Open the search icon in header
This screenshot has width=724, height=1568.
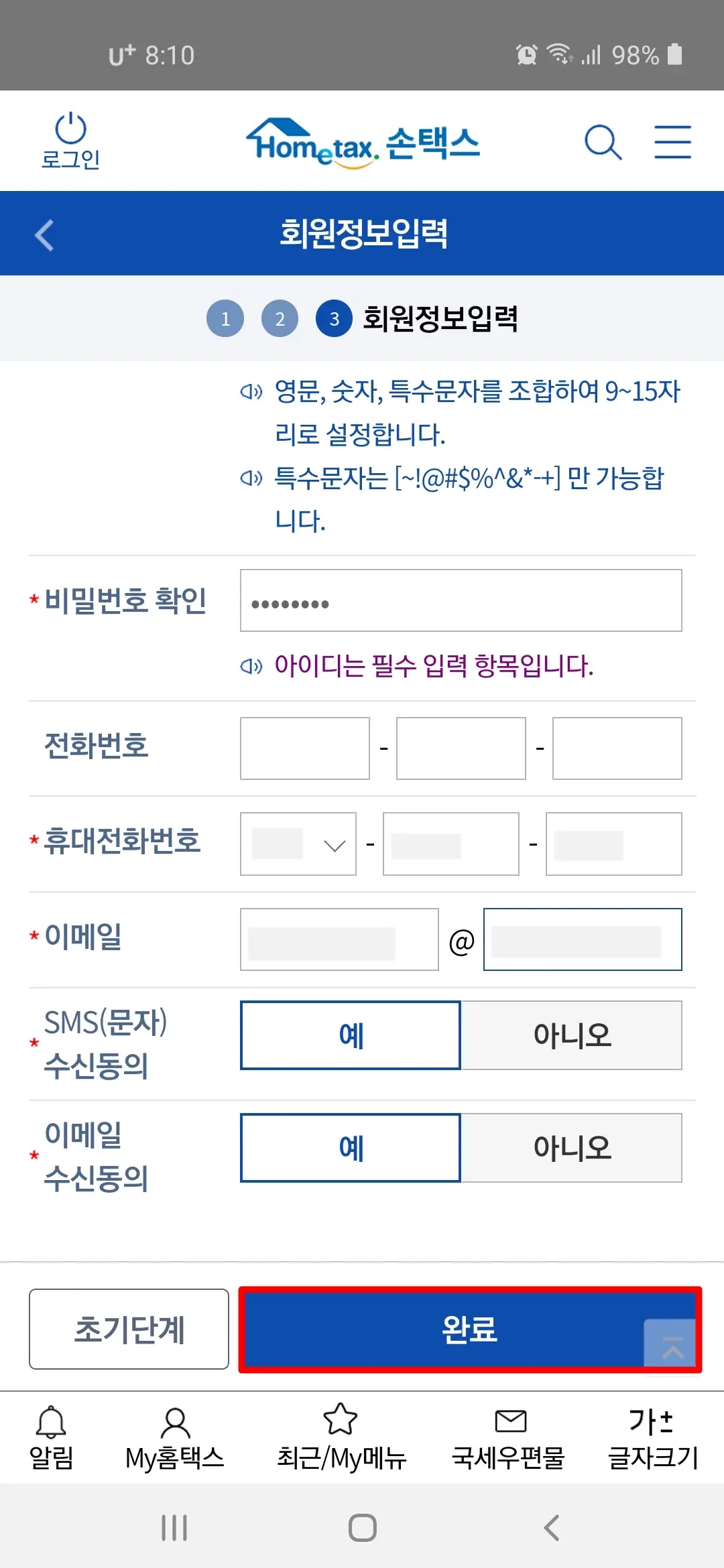602,141
